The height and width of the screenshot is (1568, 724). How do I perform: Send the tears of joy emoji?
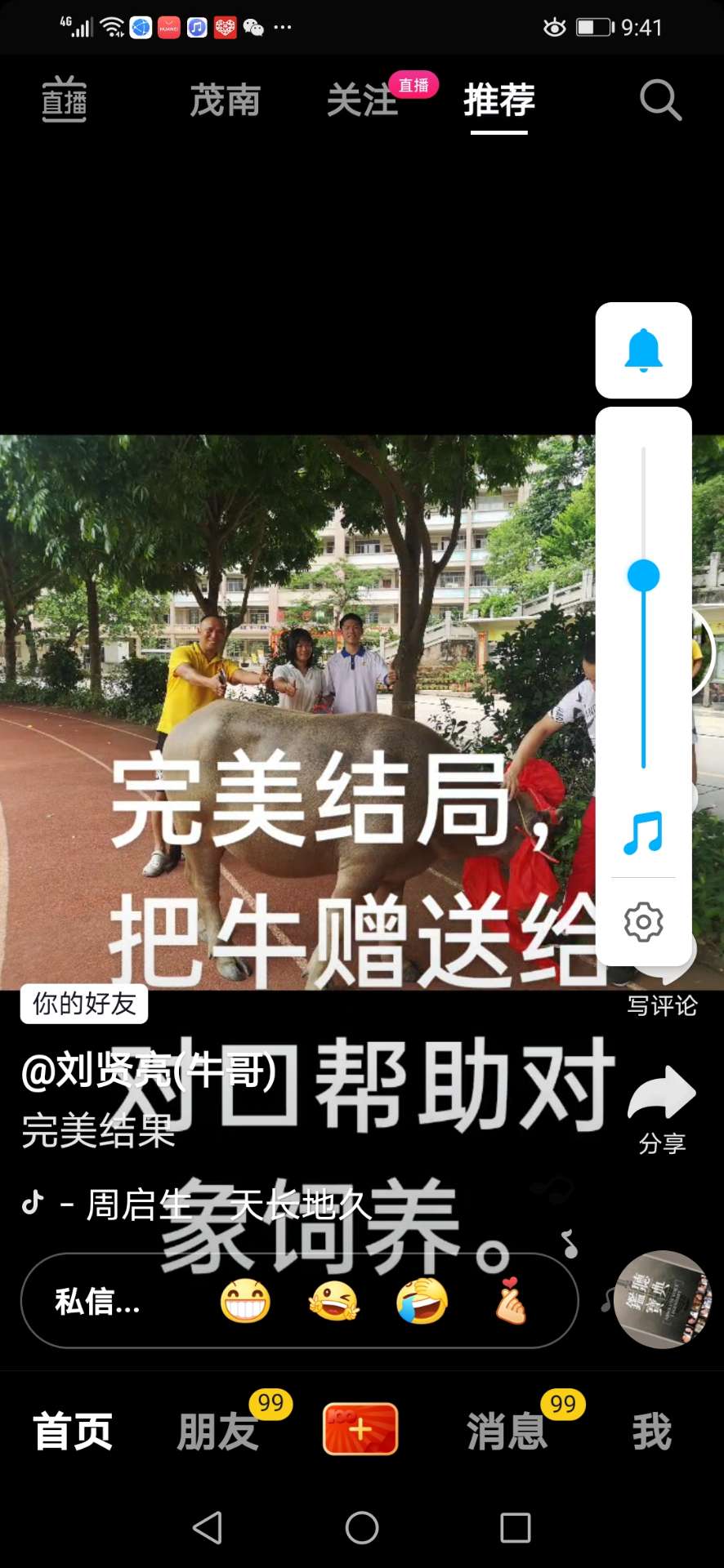click(x=422, y=1301)
